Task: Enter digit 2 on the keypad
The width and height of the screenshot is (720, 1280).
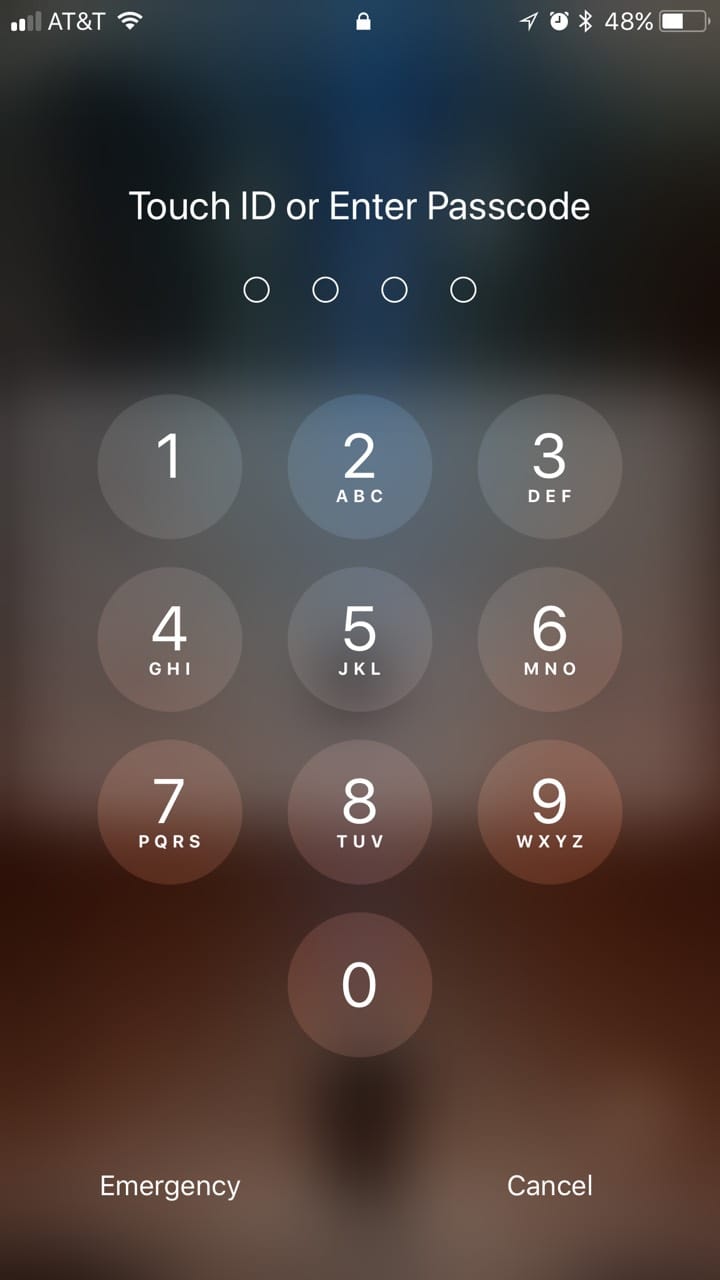Action: pyautogui.click(x=360, y=467)
